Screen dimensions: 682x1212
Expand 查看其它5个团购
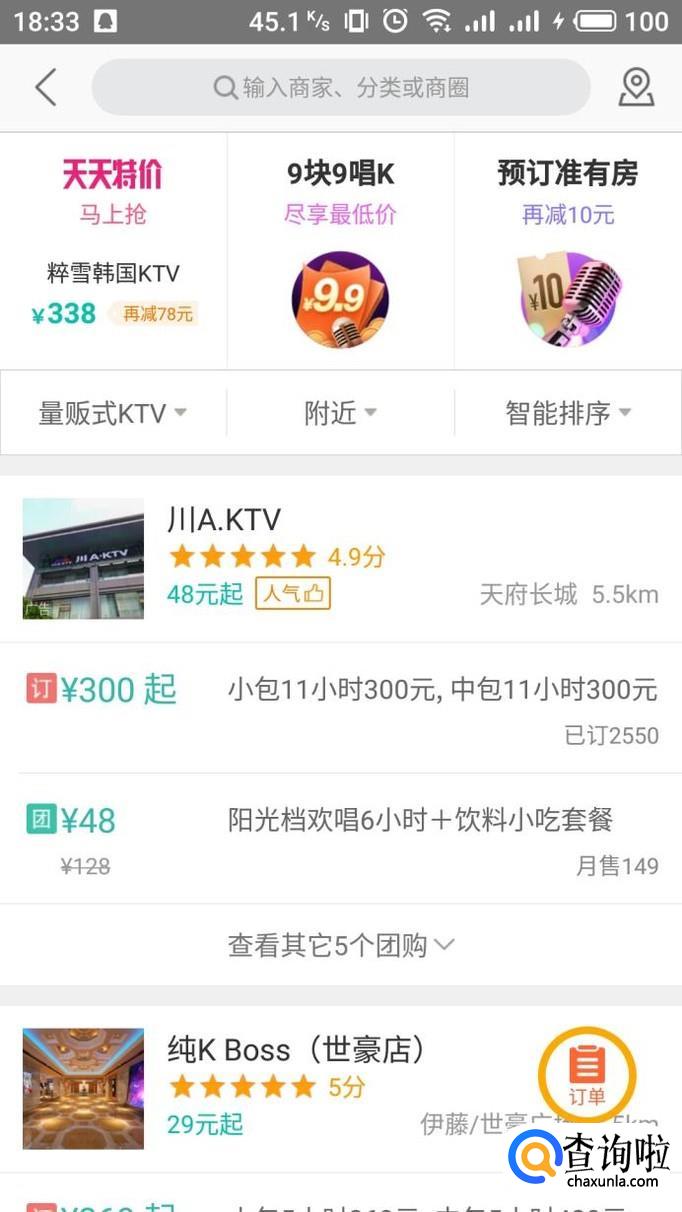(341, 945)
